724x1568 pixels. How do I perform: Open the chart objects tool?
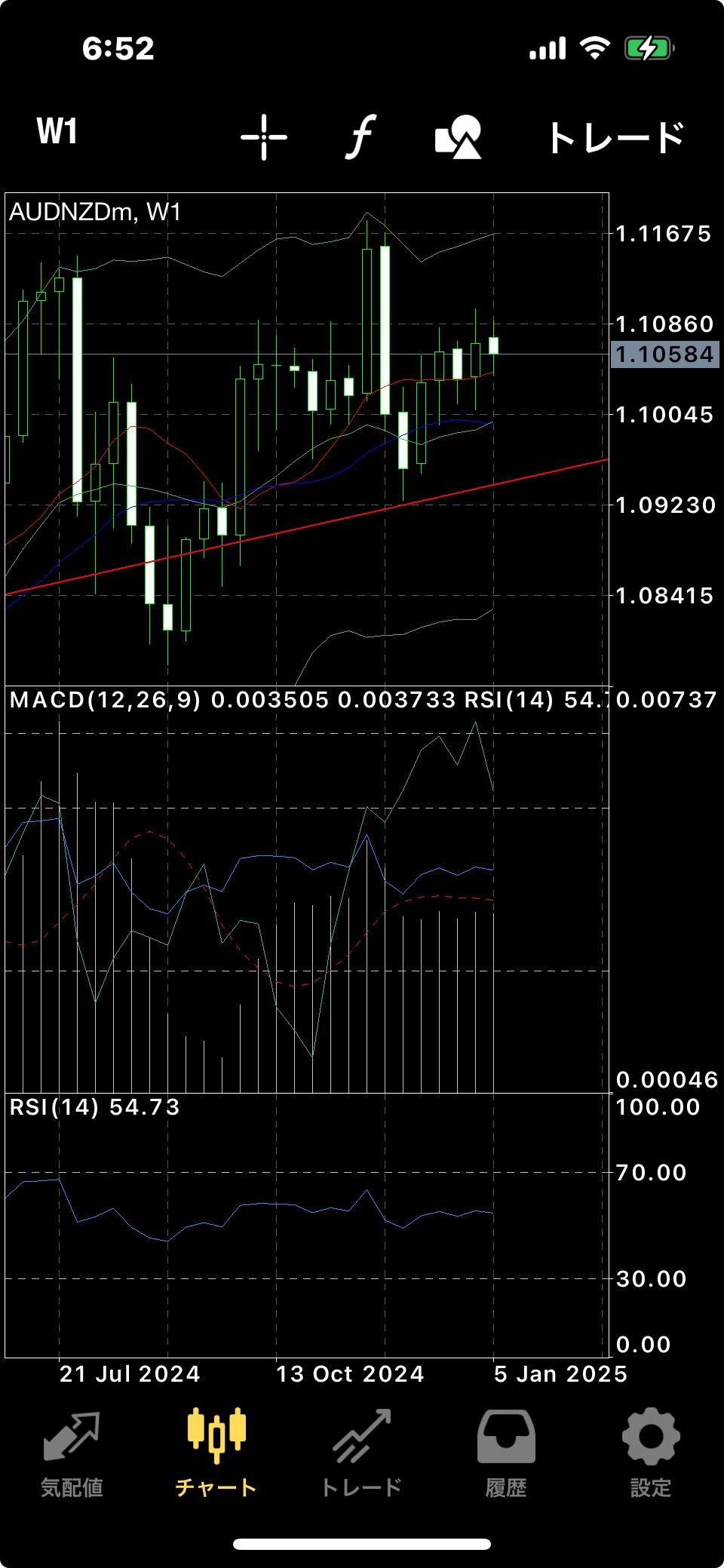[x=459, y=137]
